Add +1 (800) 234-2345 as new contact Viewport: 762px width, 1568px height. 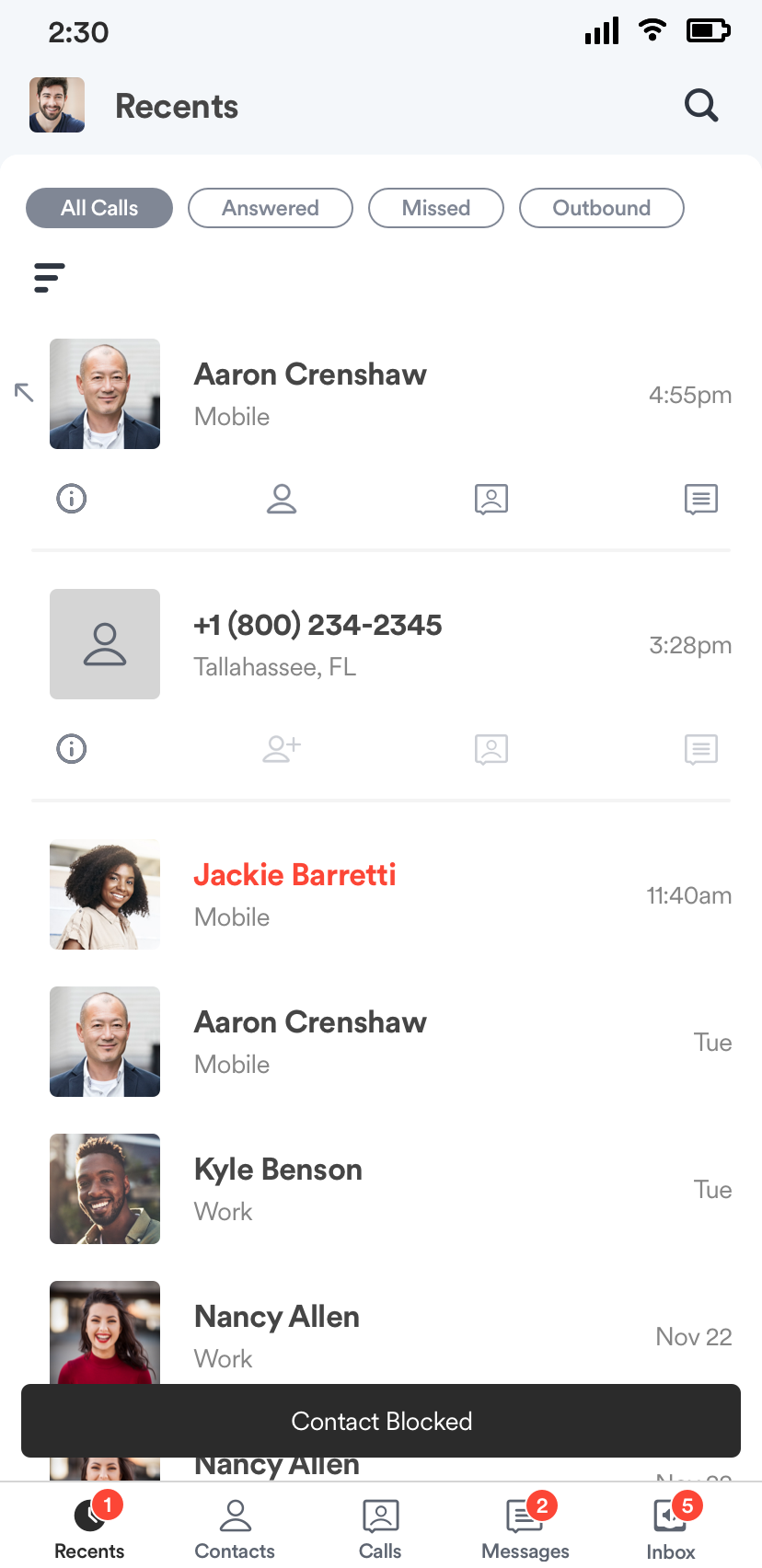(282, 749)
